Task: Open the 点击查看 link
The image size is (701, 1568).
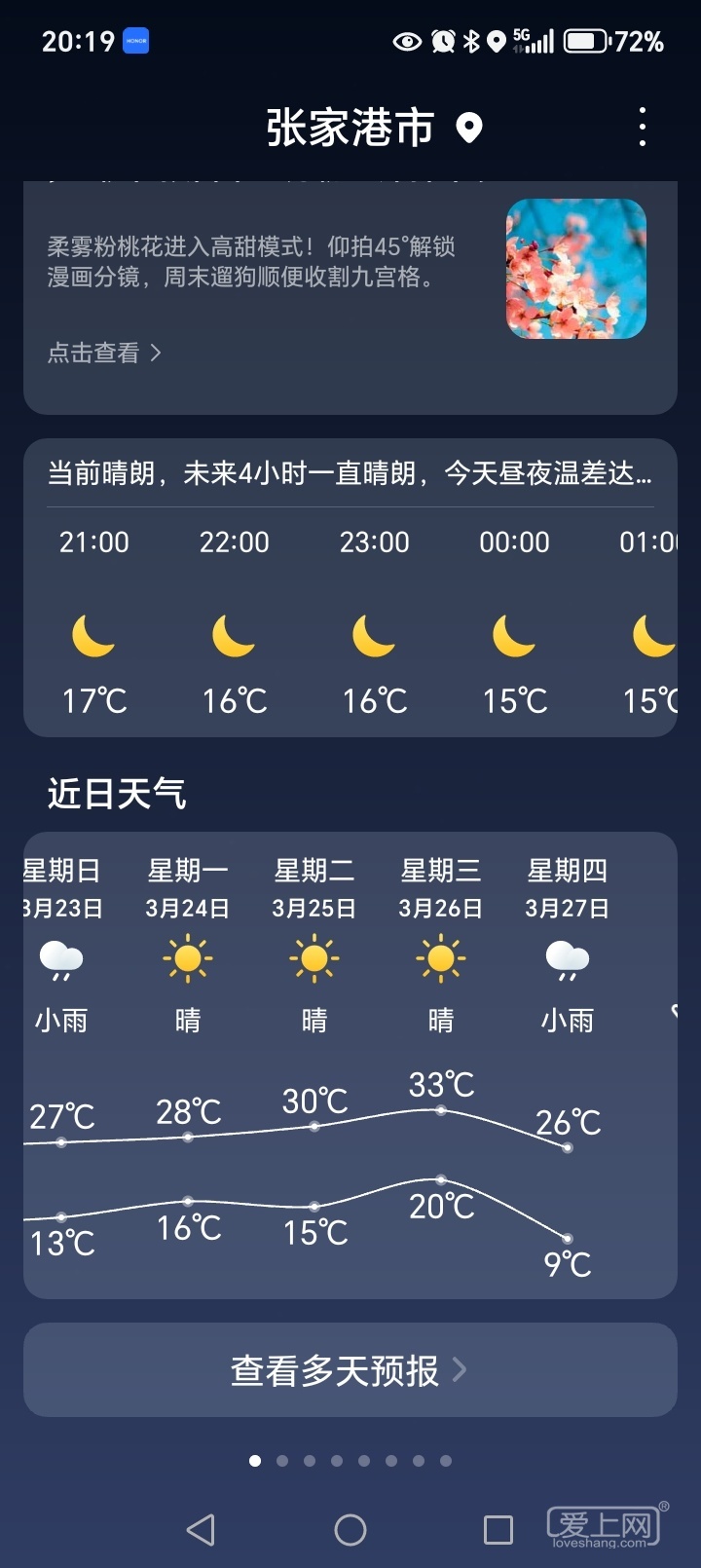Action: [104, 353]
